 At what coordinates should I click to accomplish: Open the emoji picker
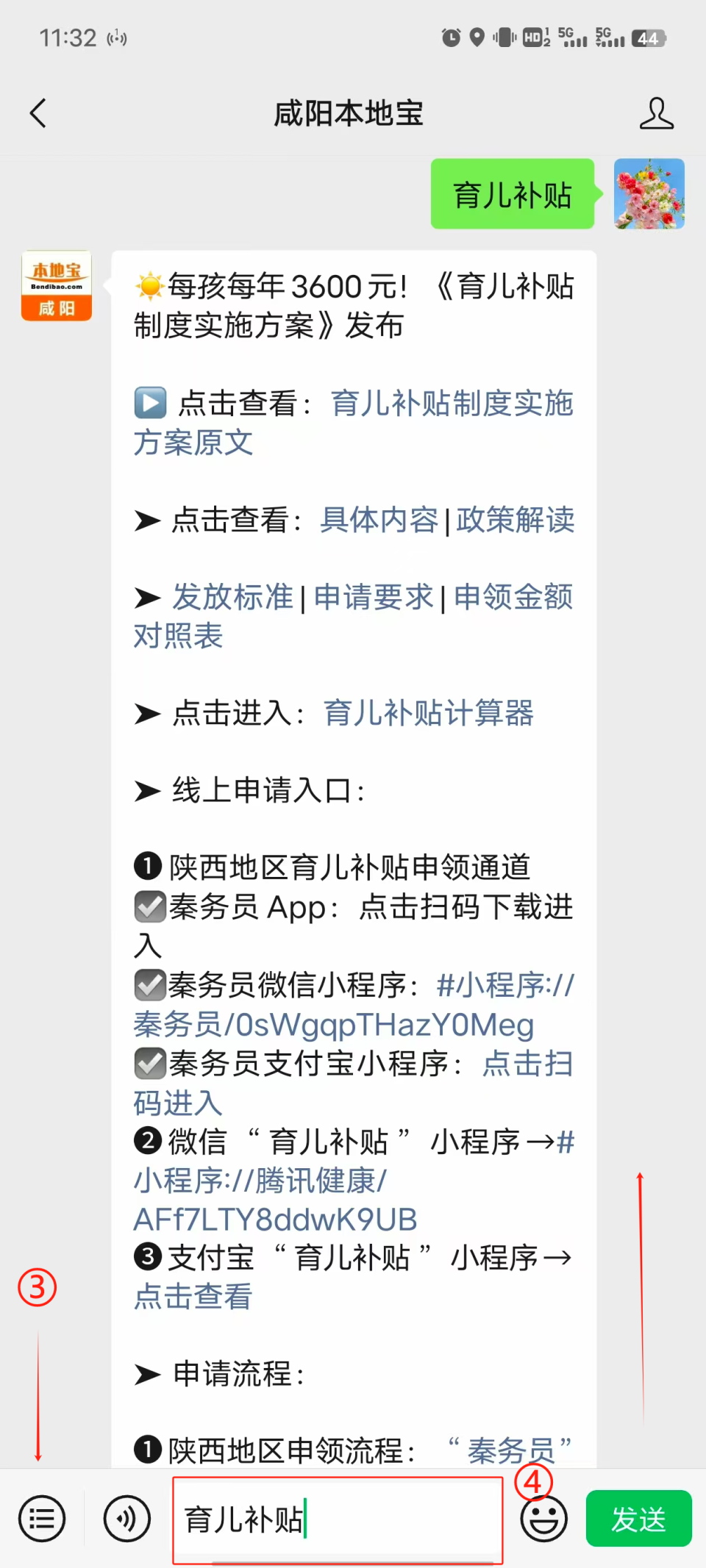coord(543,1518)
